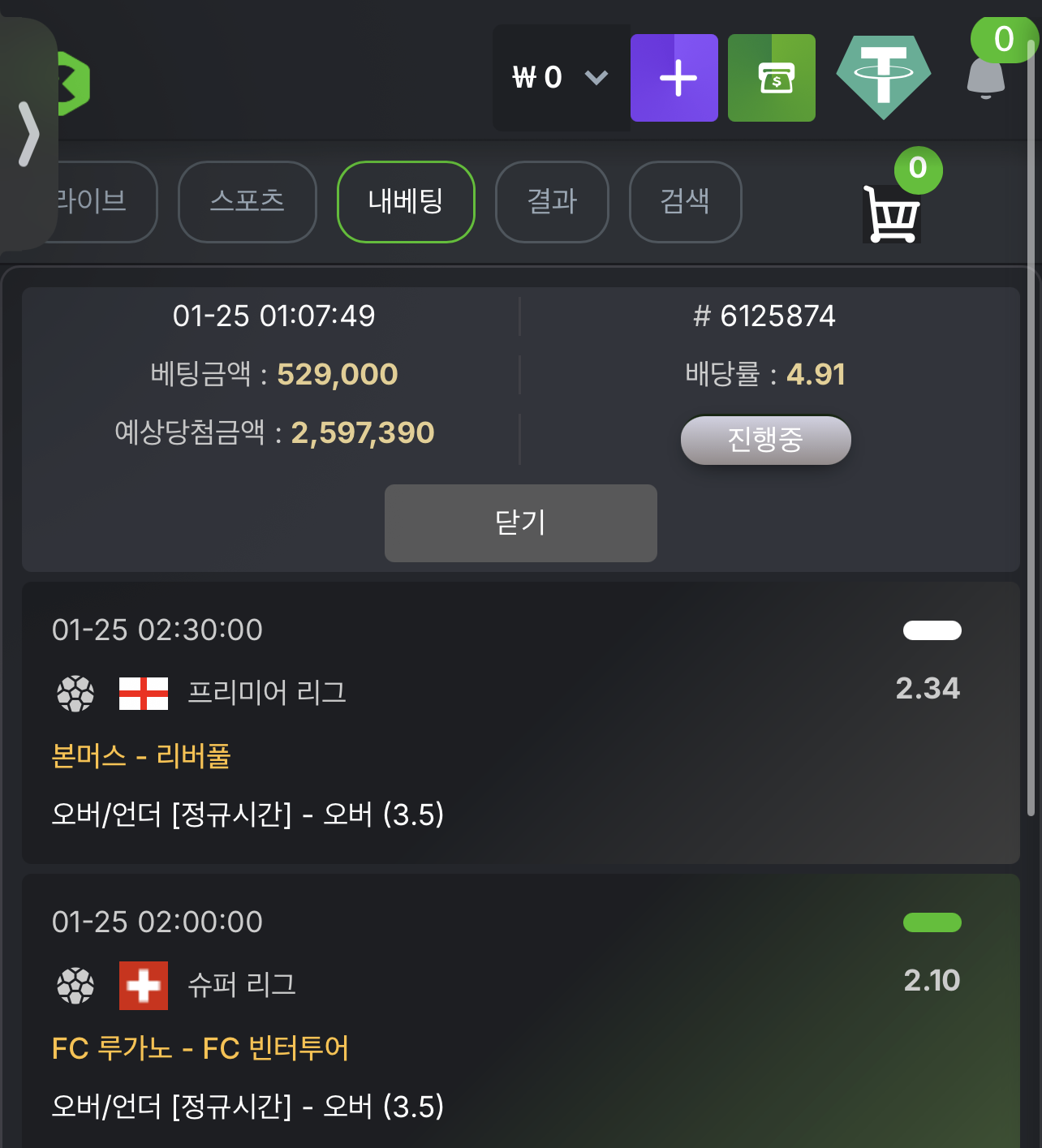
Task: Open the ₩ 0 balance dropdown
Action: point(561,78)
